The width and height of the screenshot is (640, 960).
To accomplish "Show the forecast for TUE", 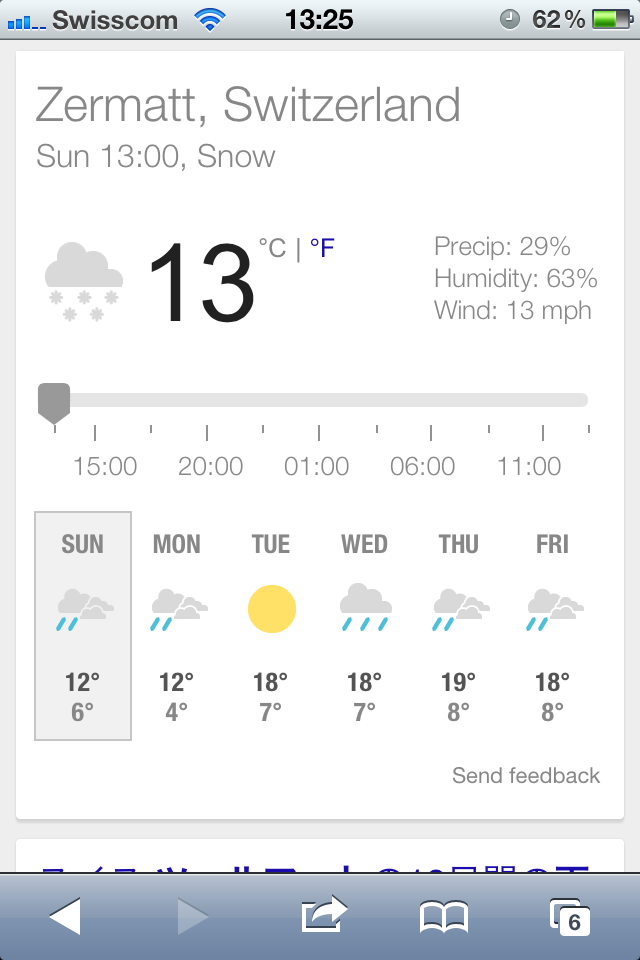I will [x=271, y=626].
